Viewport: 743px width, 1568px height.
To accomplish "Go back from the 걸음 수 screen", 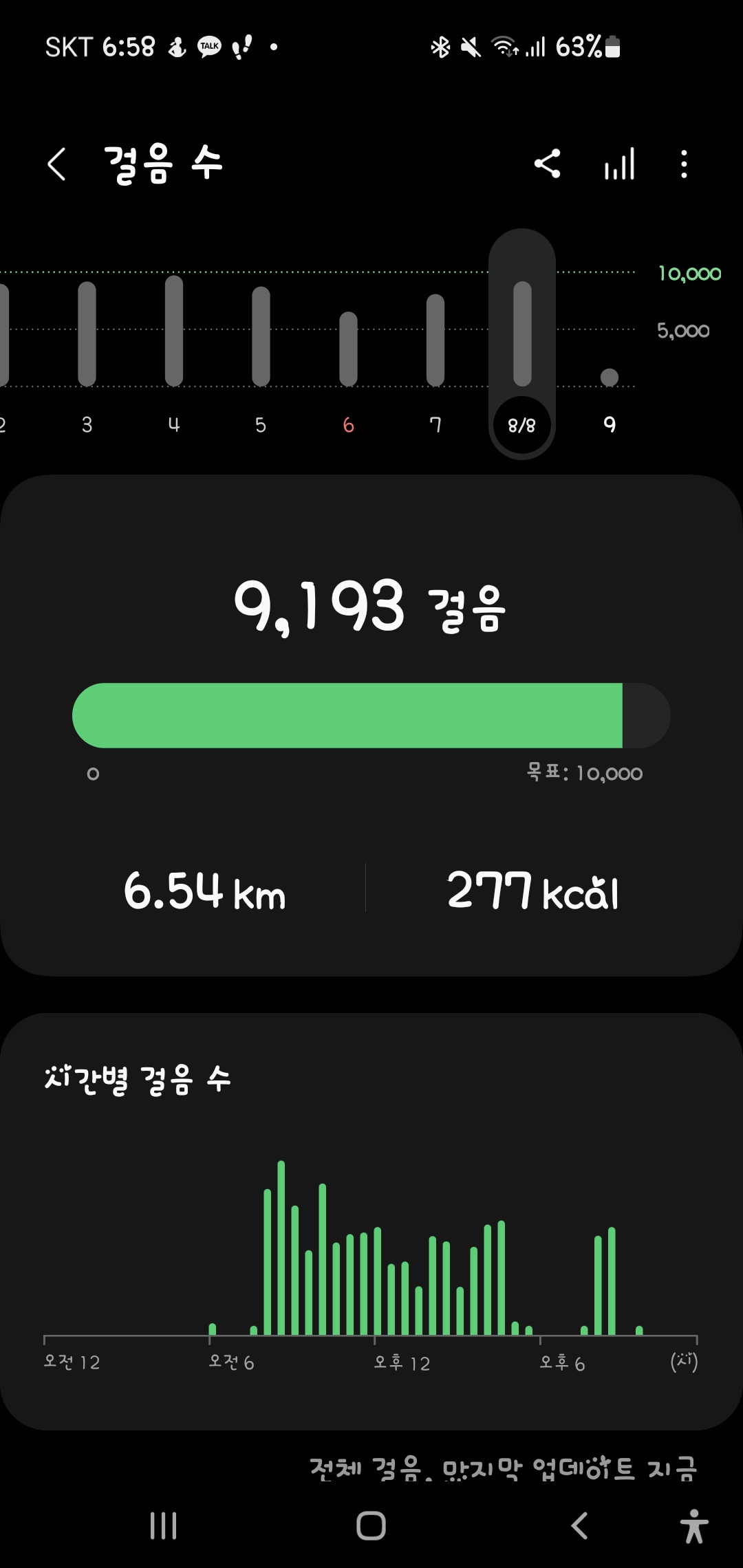I will pyautogui.click(x=57, y=164).
